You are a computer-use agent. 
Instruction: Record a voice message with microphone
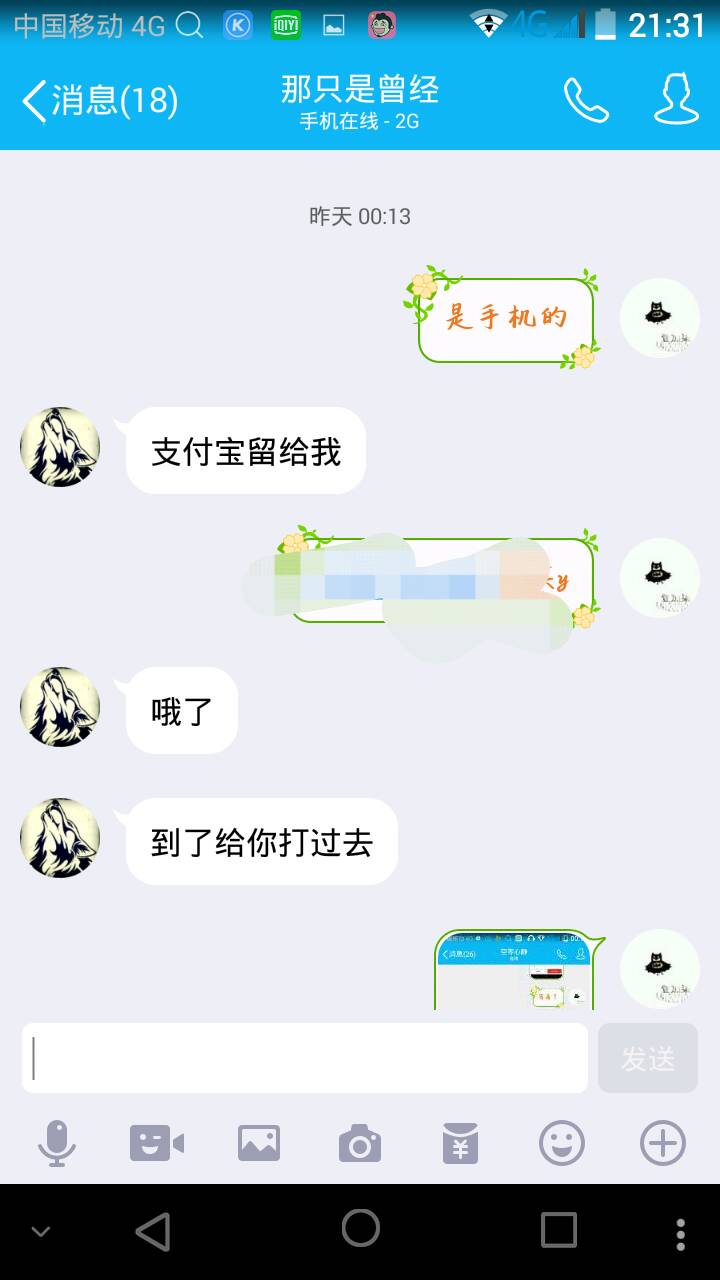57,1143
